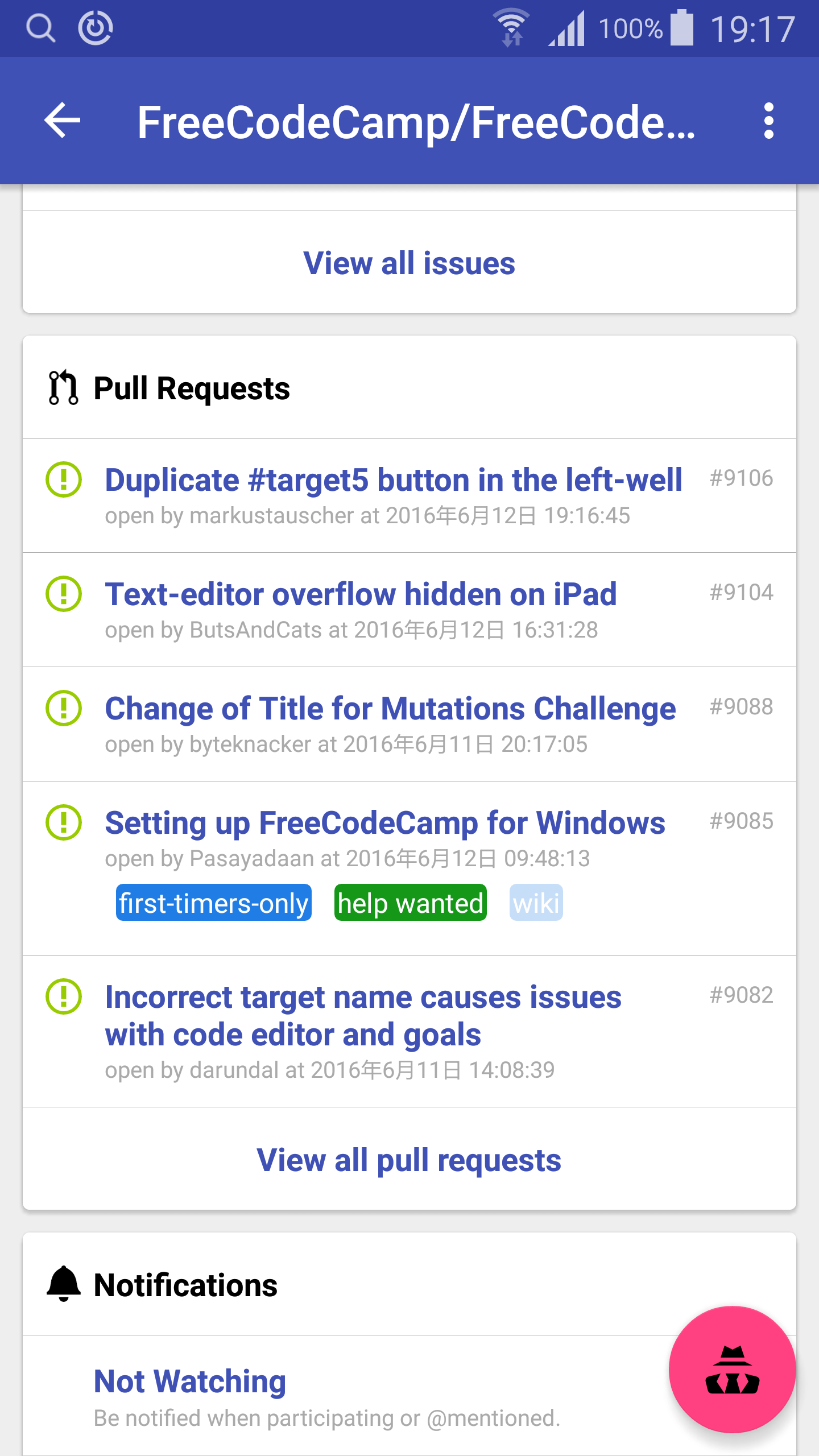Tap the Pull Requests branch icon
This screenshot has width=819, height=1456.
(x=63, y=388)
